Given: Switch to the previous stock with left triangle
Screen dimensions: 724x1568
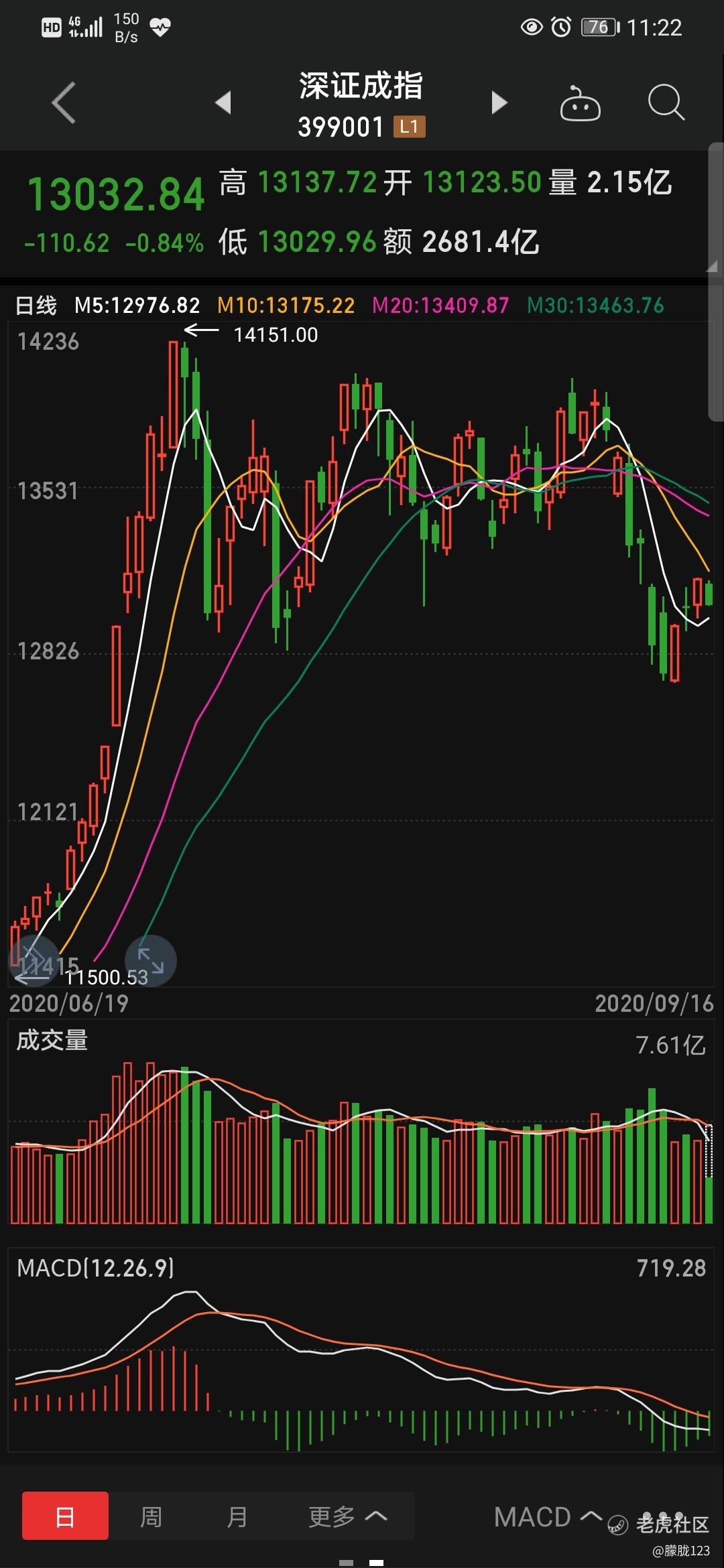Looking at the screenshot, I should (x=223, y=103).
